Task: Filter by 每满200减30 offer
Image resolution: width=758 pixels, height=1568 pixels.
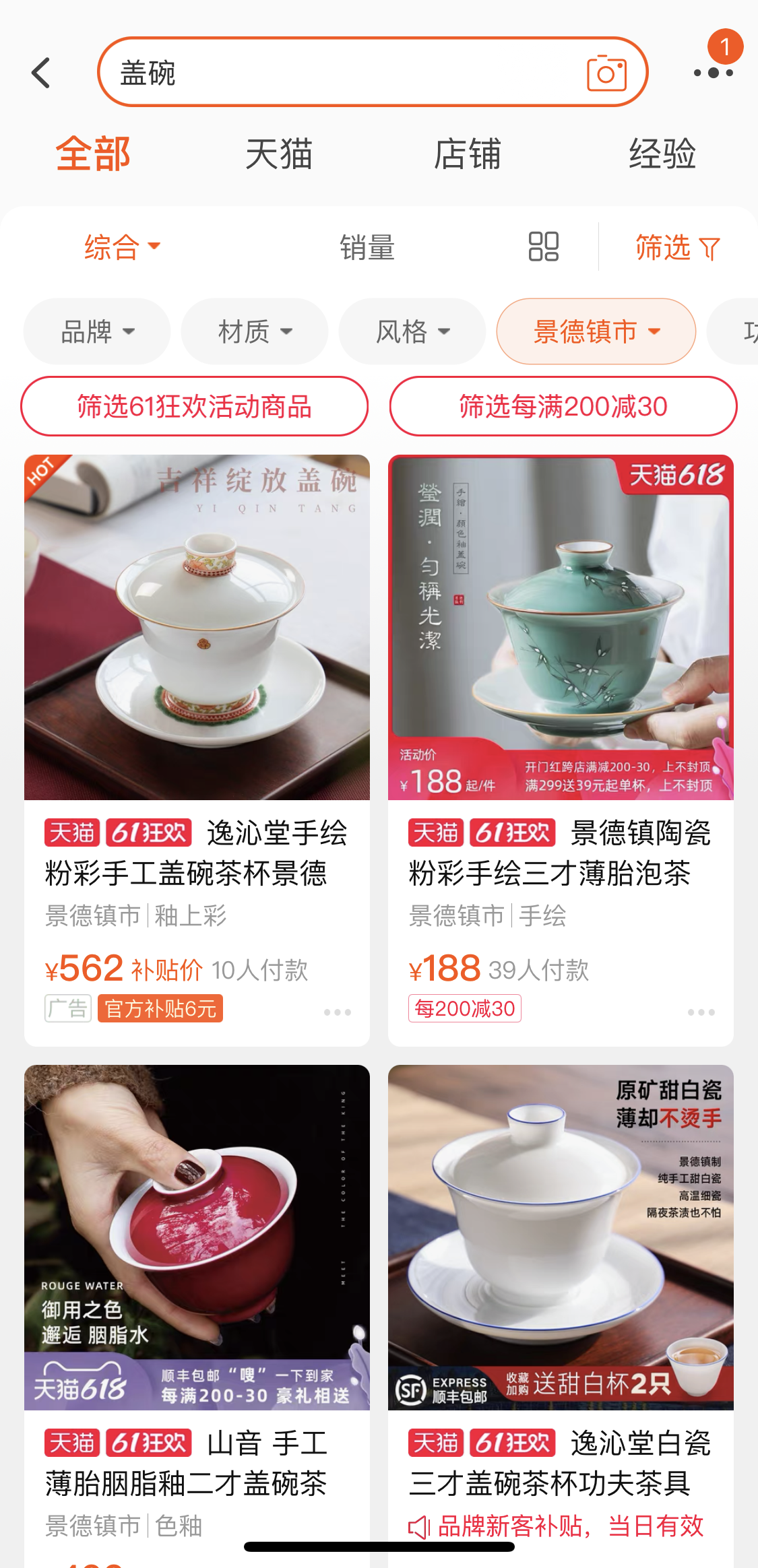Action: (563, 406)
